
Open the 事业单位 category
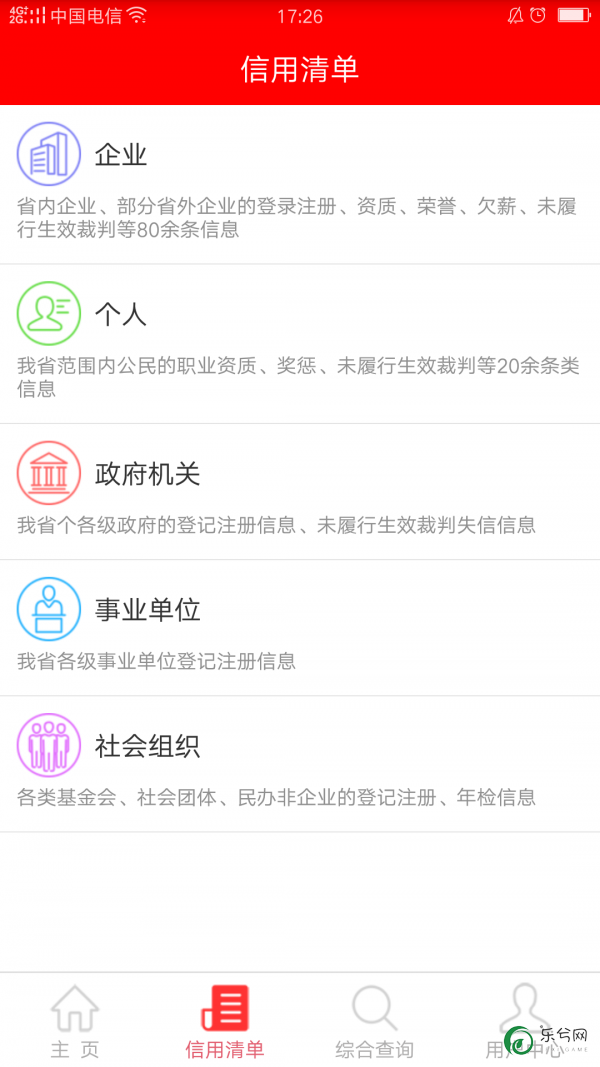pyautogui.click(x=300, y=627)
